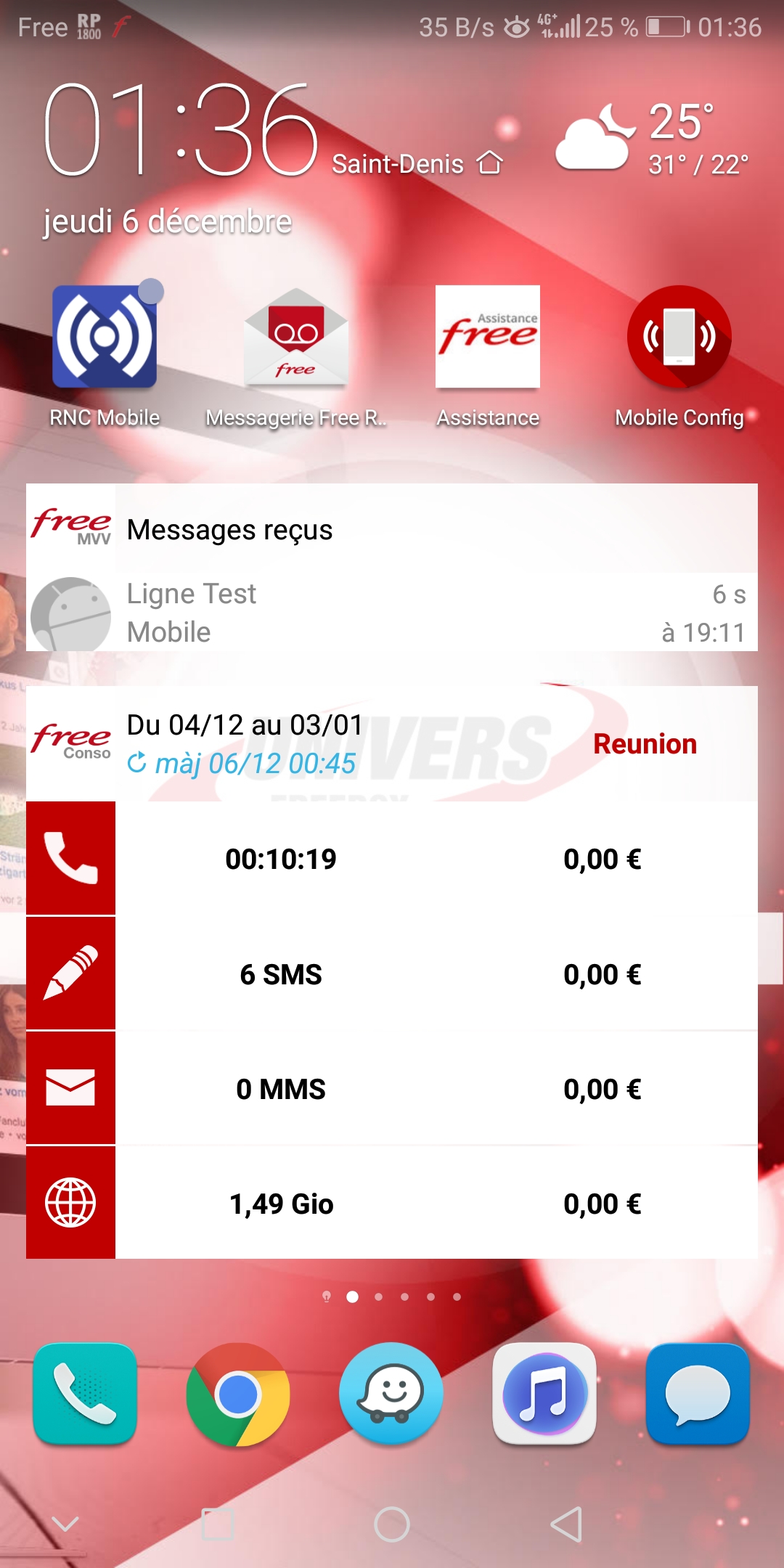Launch the Mobile Config app
The width and height of the screenshot is (784, 1568).
coord(679,337)
